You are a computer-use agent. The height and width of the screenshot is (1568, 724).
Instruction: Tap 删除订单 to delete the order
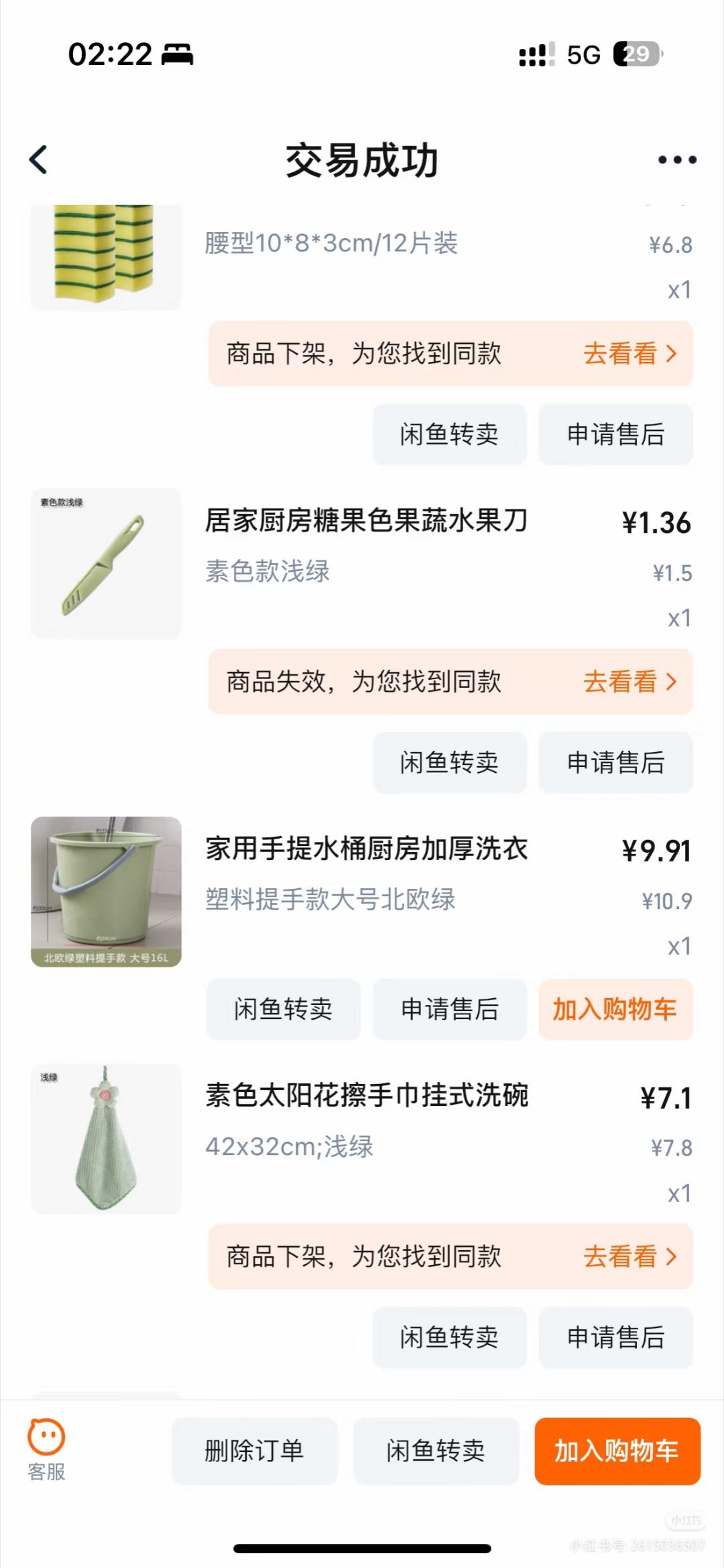click(x=256, y=1451)
